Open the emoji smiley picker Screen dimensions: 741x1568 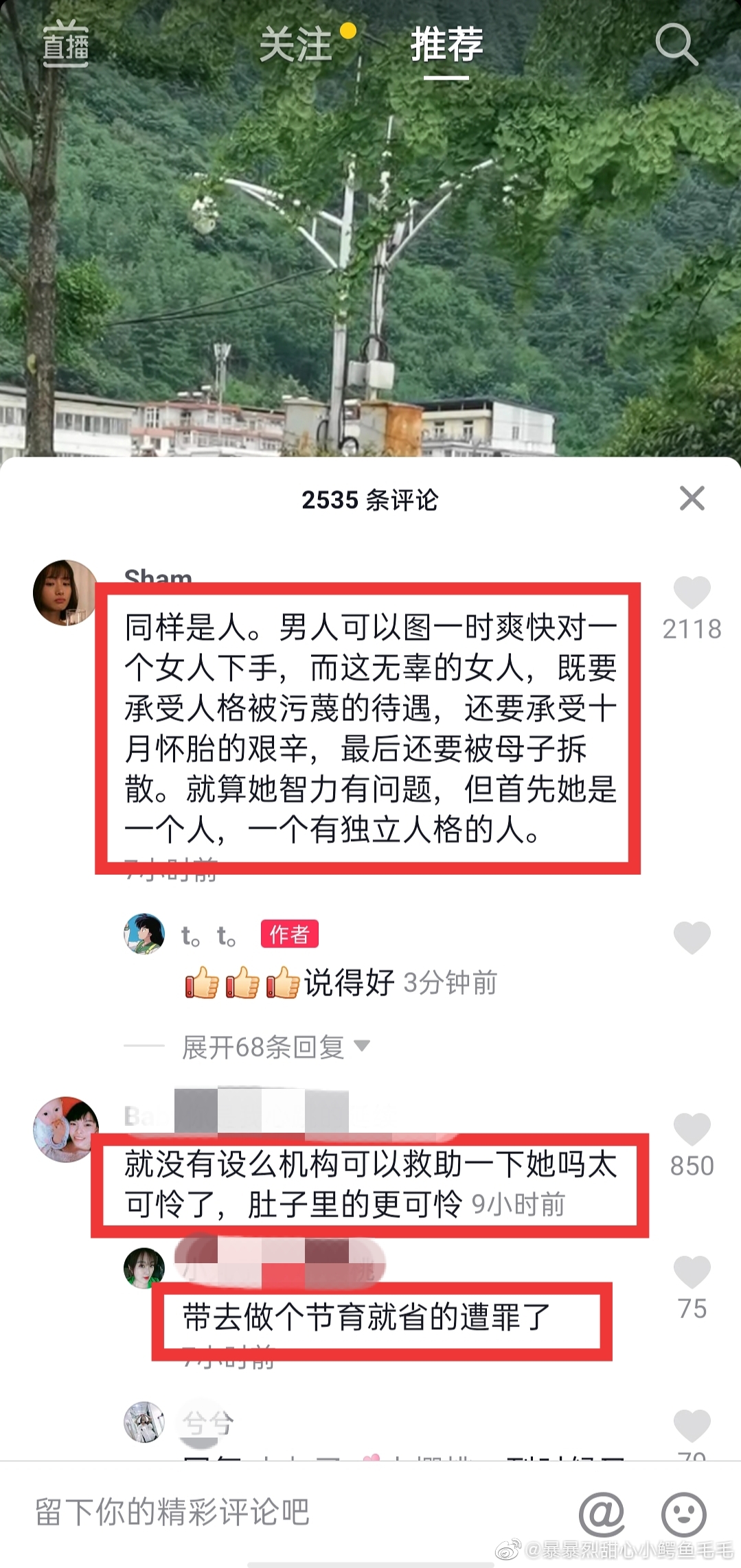tap(683, 1514)
